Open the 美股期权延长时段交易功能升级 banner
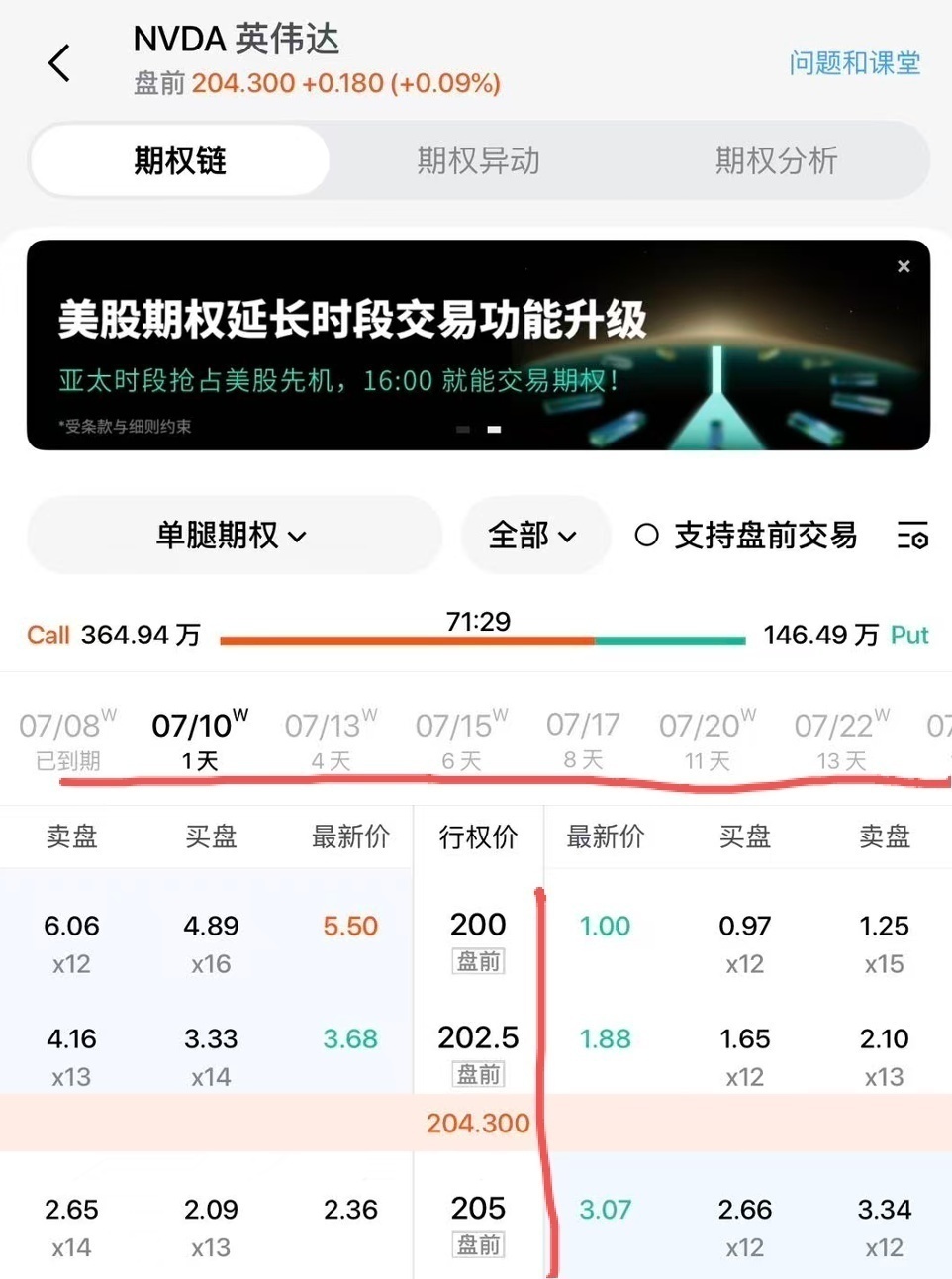Screen dimensions: 952x1279 [478, 345]
